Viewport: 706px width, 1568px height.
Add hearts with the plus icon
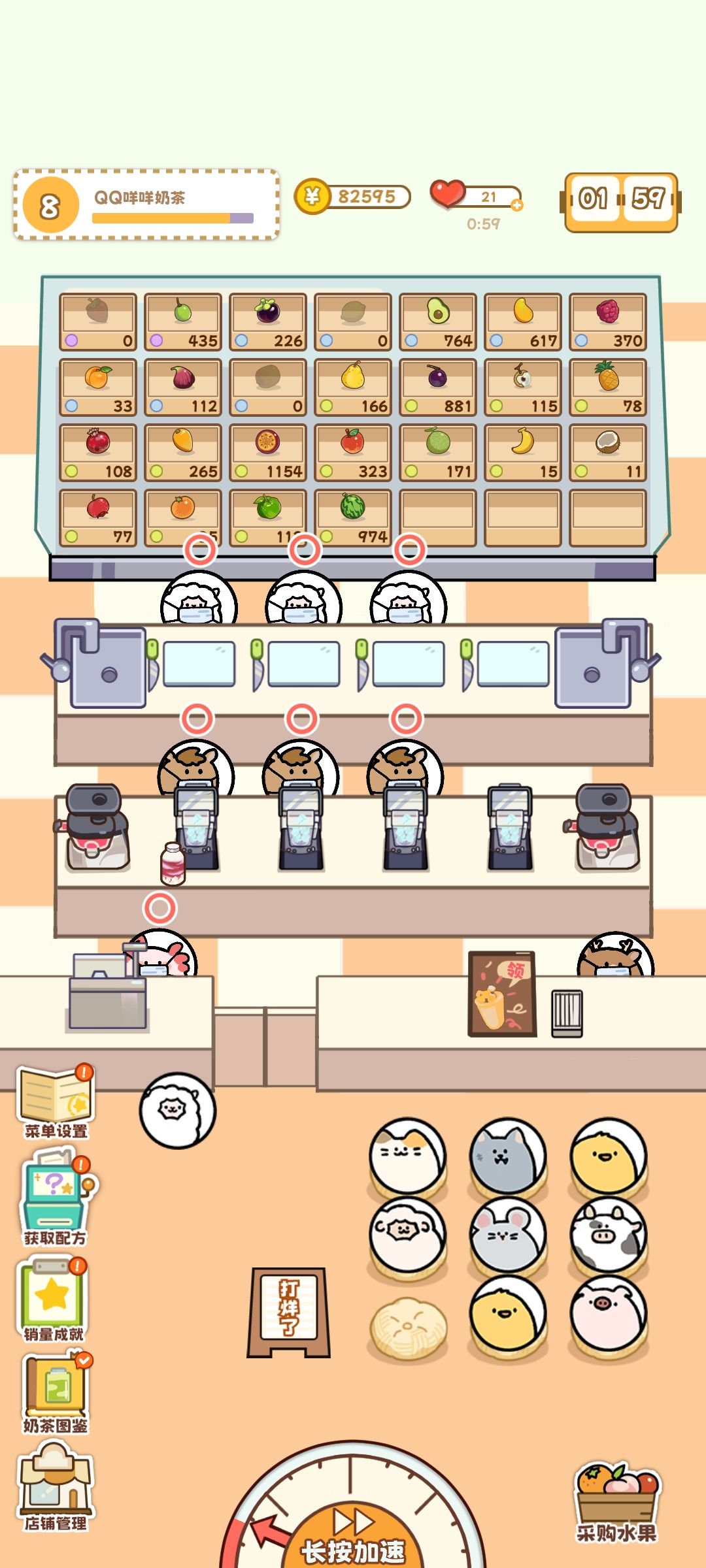[x=516, y=205]
